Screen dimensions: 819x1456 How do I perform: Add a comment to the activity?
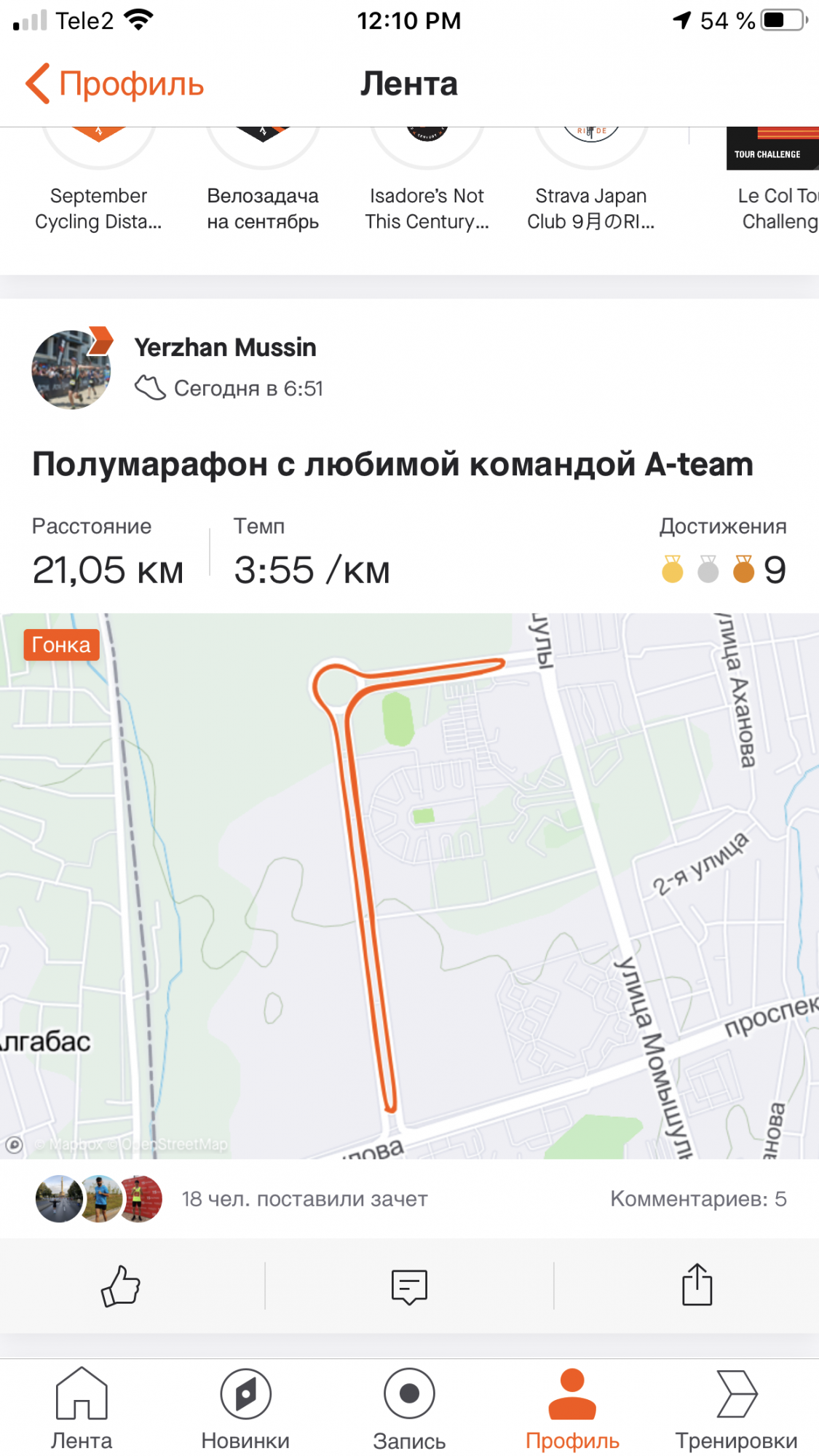tap(409, 1286)
